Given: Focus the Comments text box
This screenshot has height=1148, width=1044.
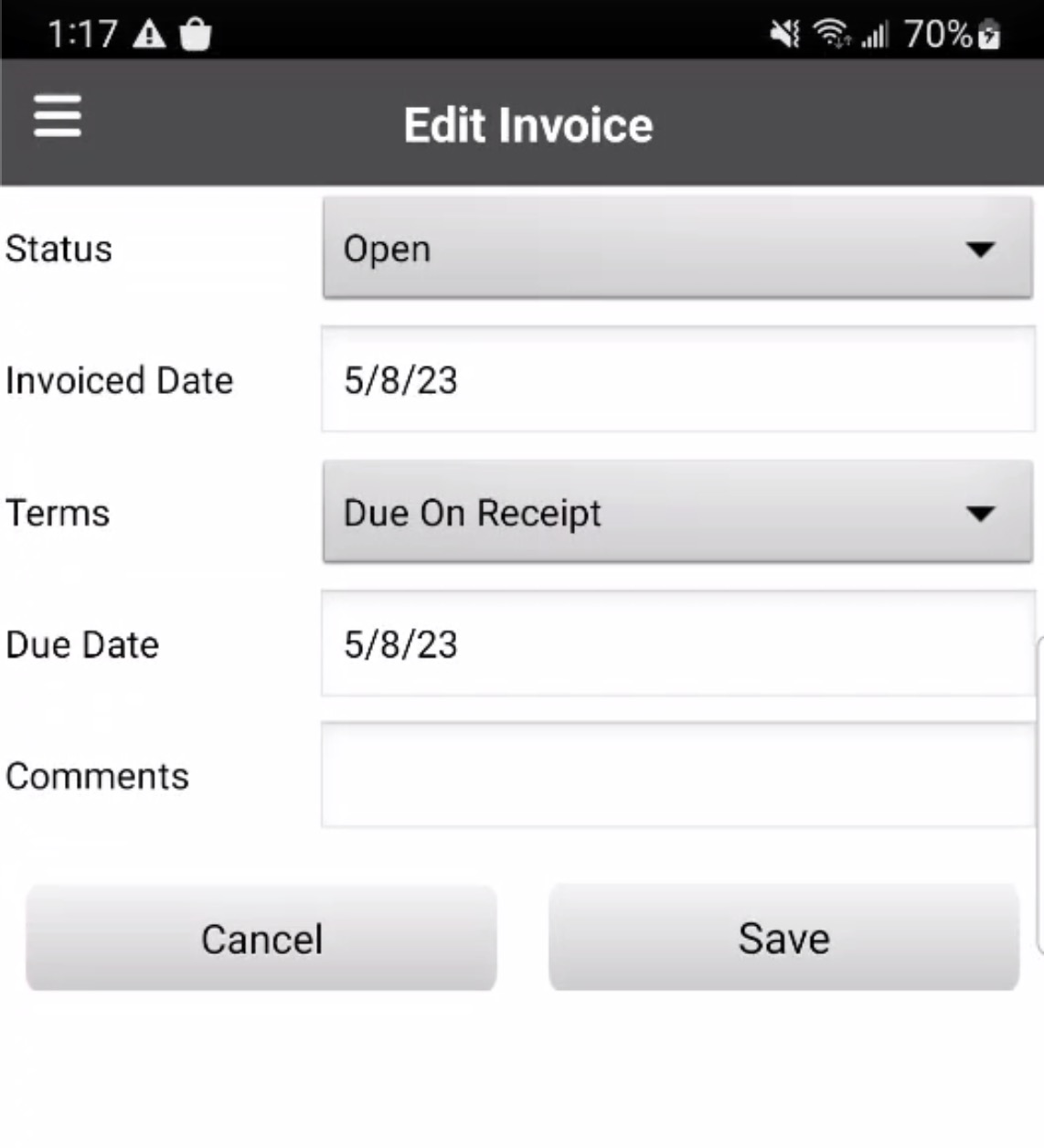Looking at the screenshot, I should tap(677, 776).
